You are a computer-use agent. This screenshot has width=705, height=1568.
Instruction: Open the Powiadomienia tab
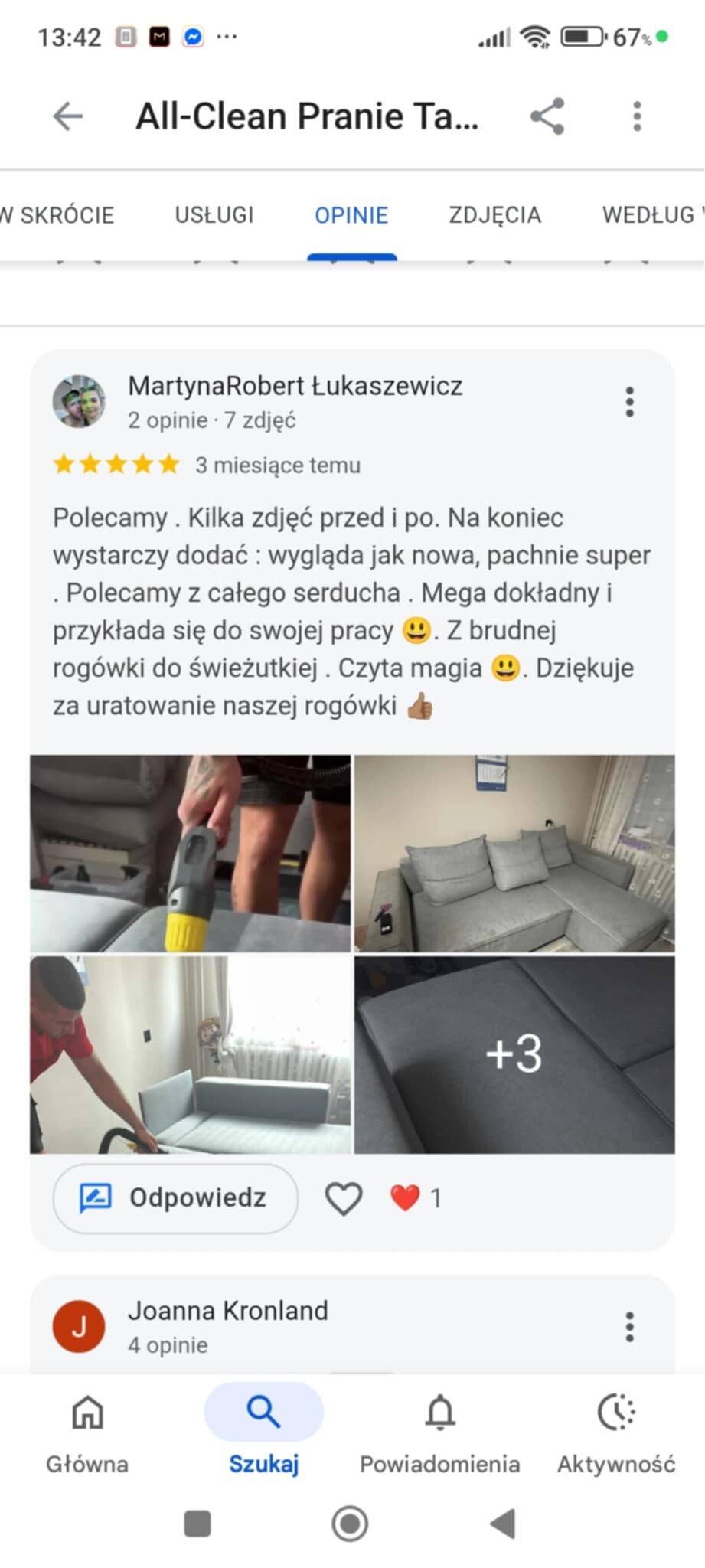tap(440, 1432)
